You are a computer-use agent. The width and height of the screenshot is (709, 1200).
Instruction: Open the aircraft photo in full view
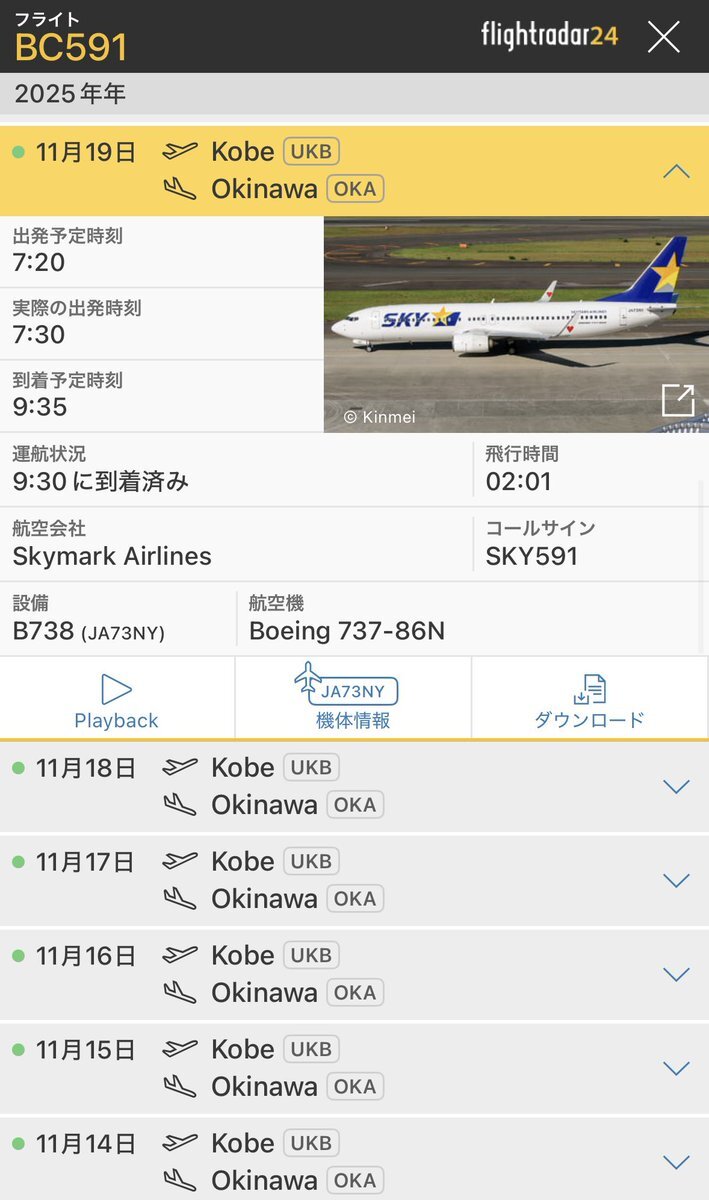pos(677,400)
